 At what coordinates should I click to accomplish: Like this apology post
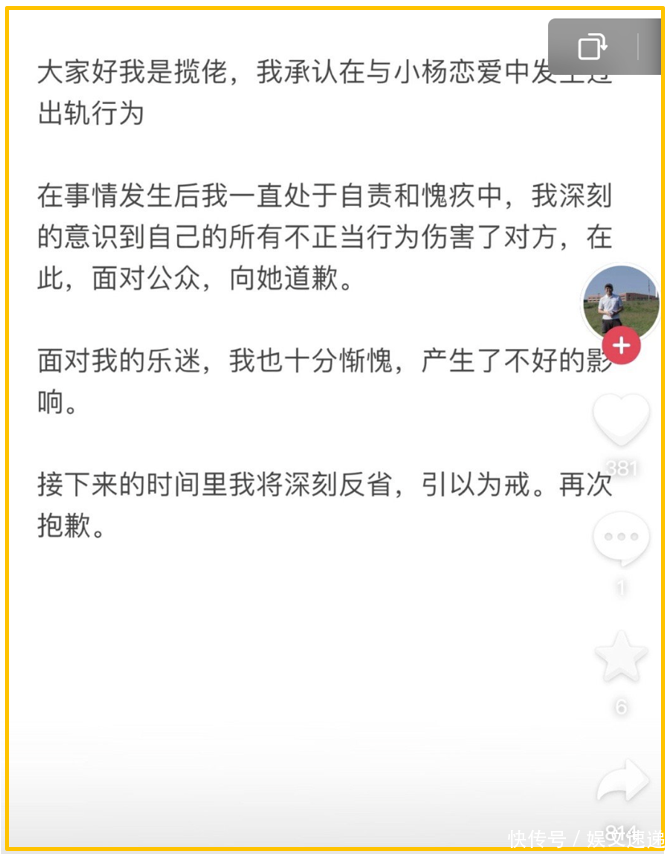coord(621,419)
